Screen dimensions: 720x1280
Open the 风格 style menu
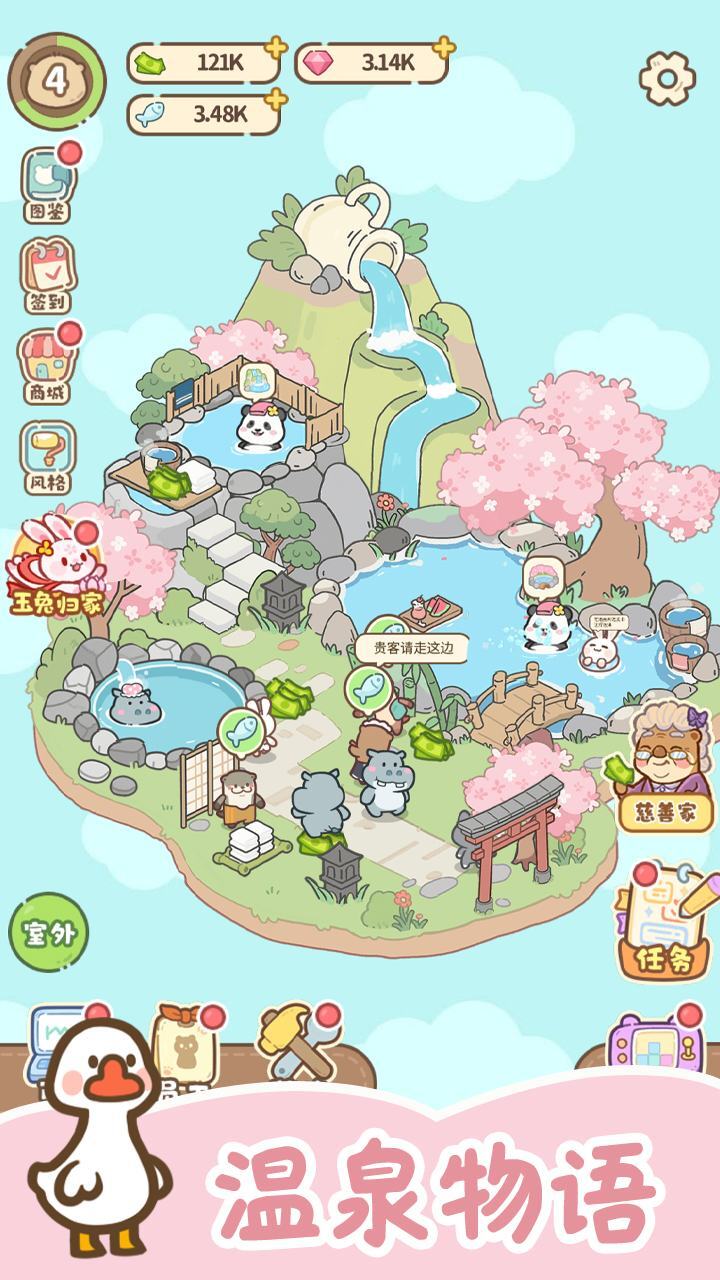47,455
